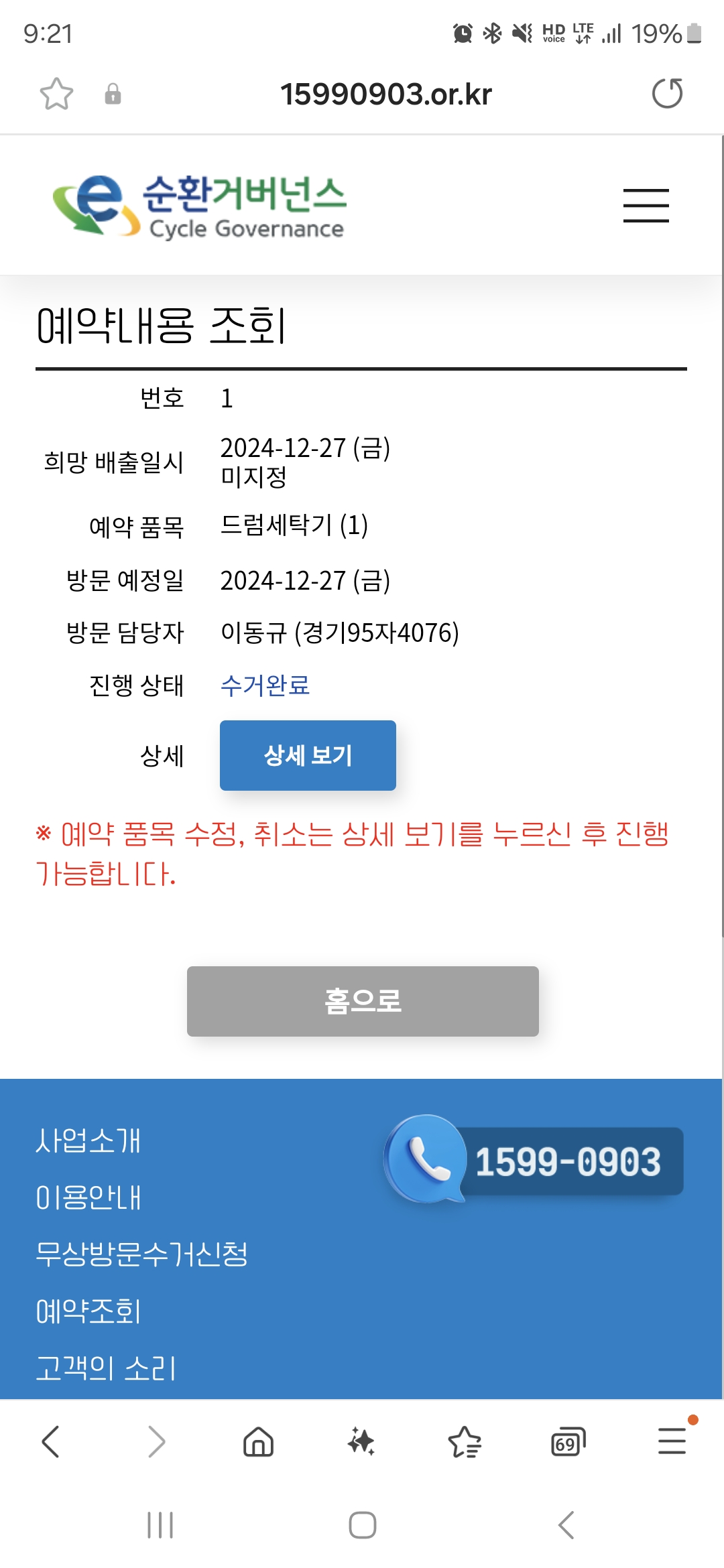Tap the 상세 보기 button
The image size is (724, 1568).
pos(308,755)
